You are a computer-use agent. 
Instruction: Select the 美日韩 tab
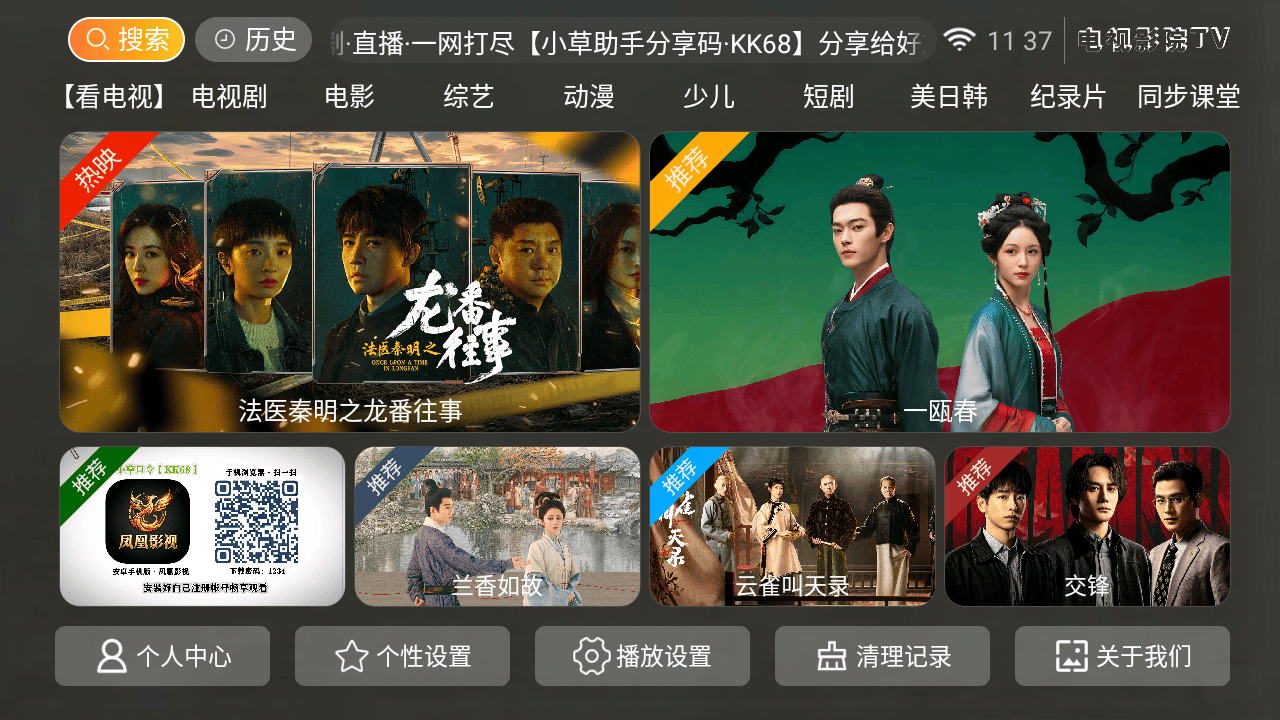click(949, 97)
